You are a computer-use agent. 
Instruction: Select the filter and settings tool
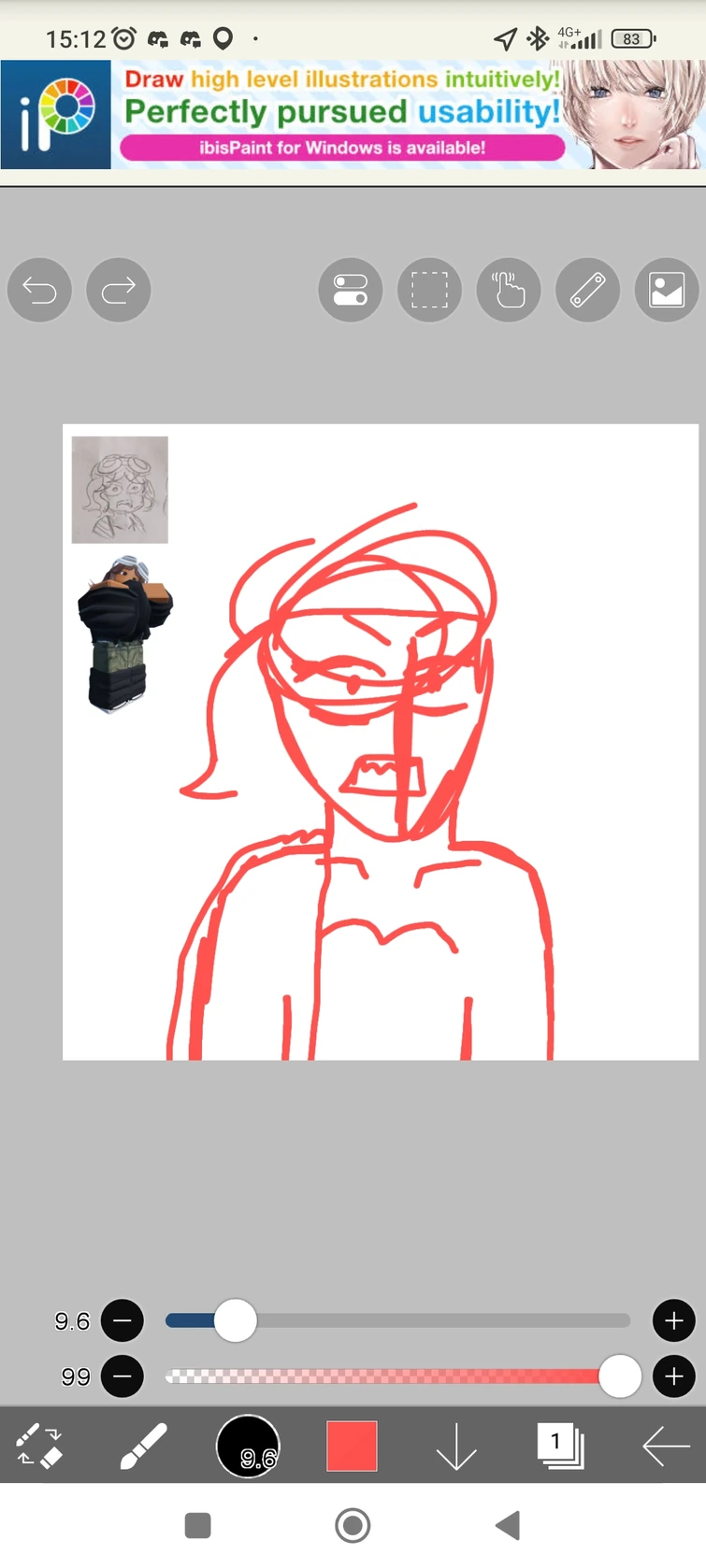(350, 291)
